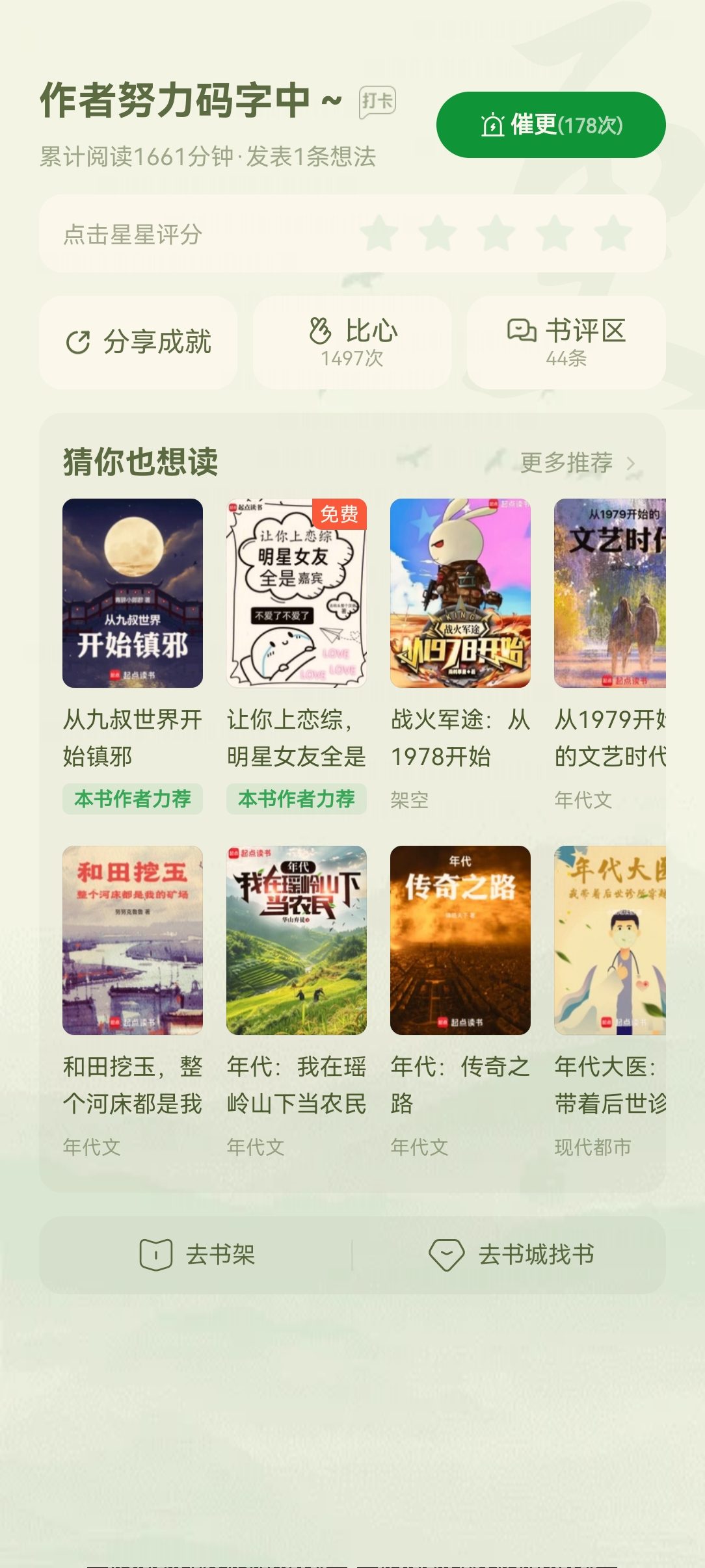The height and width of the screenshot is (1568, 705).
Task: View 年代：我在瑶岭山下当农民
Action: point(297,940)
